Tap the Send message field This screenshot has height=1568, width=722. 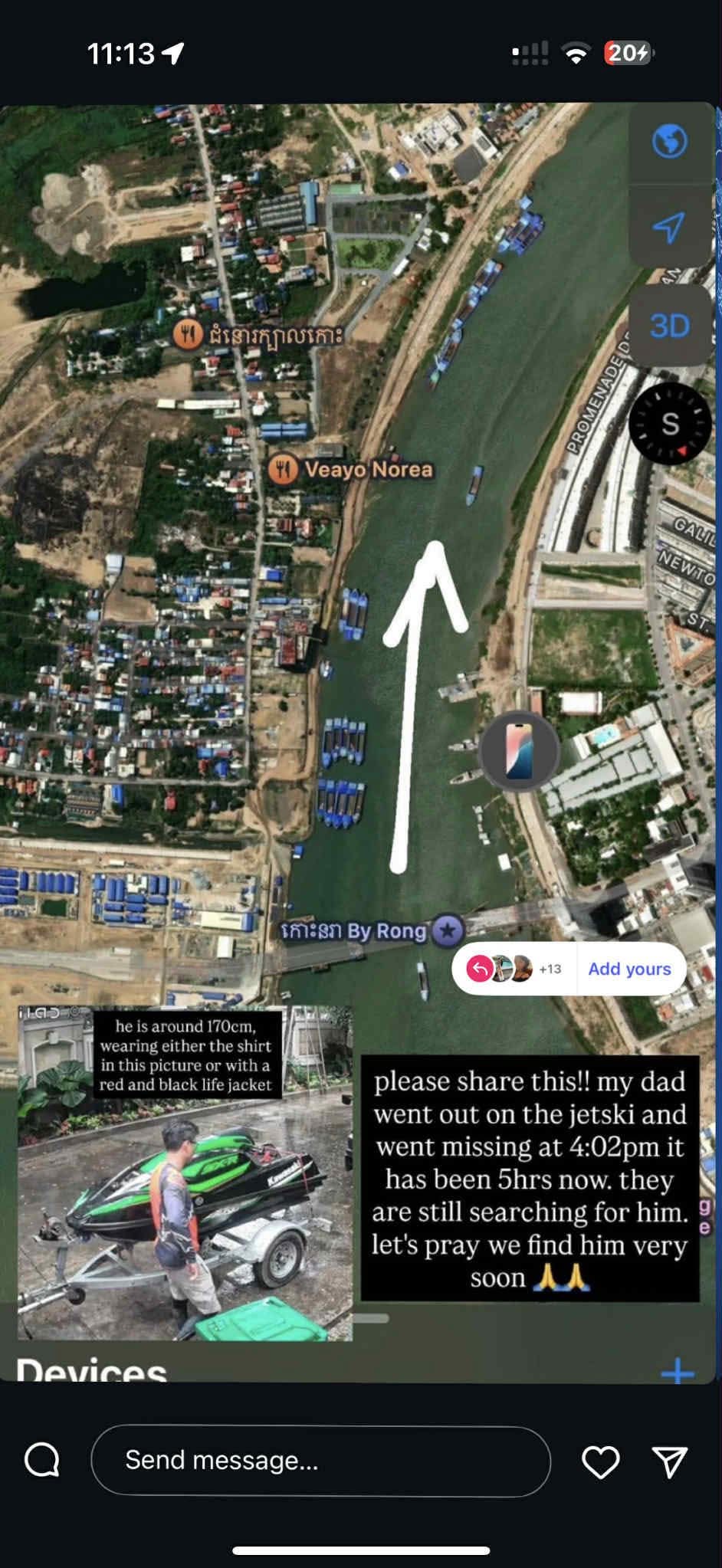[x=320, y=1461]
